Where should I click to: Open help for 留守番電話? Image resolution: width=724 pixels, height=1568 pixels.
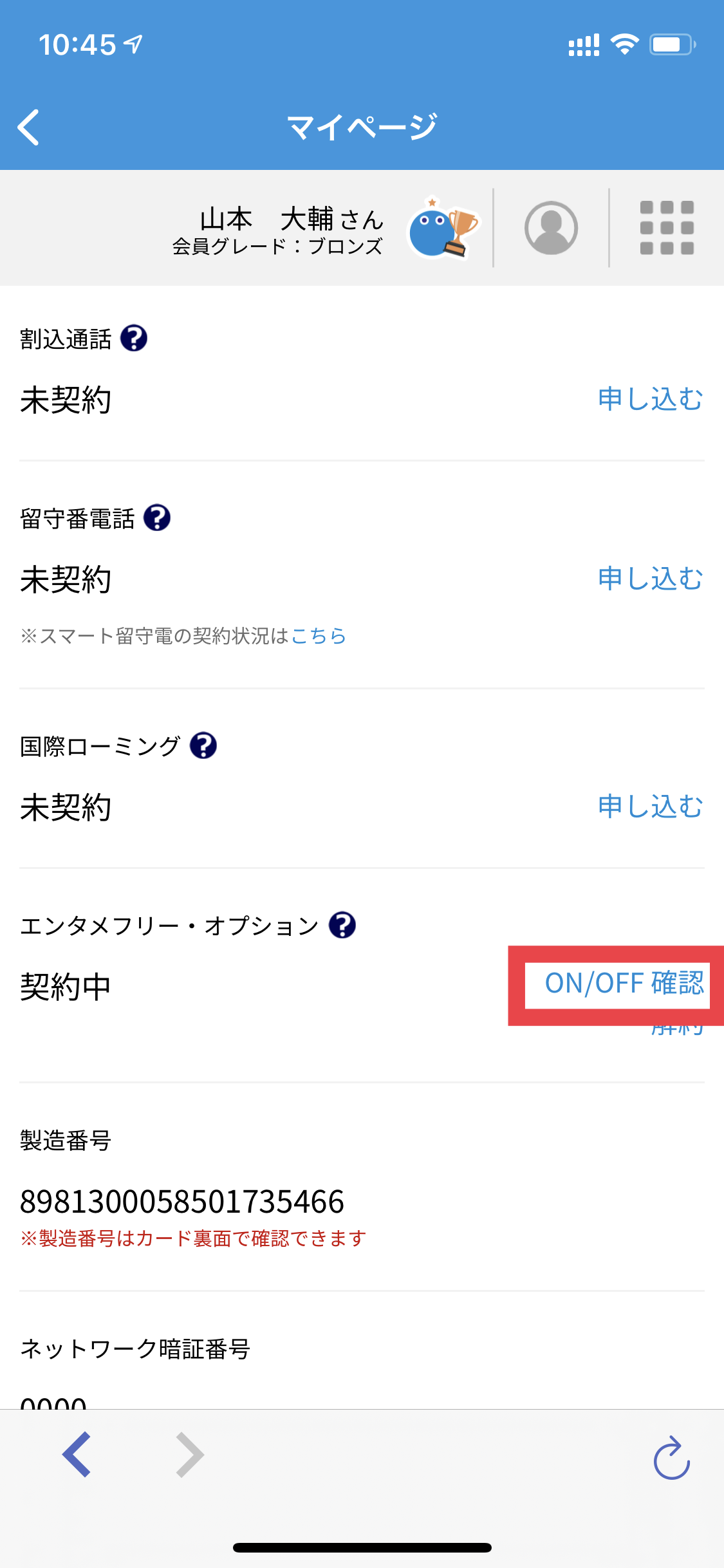pyautogui.click(x=157, y=518)
